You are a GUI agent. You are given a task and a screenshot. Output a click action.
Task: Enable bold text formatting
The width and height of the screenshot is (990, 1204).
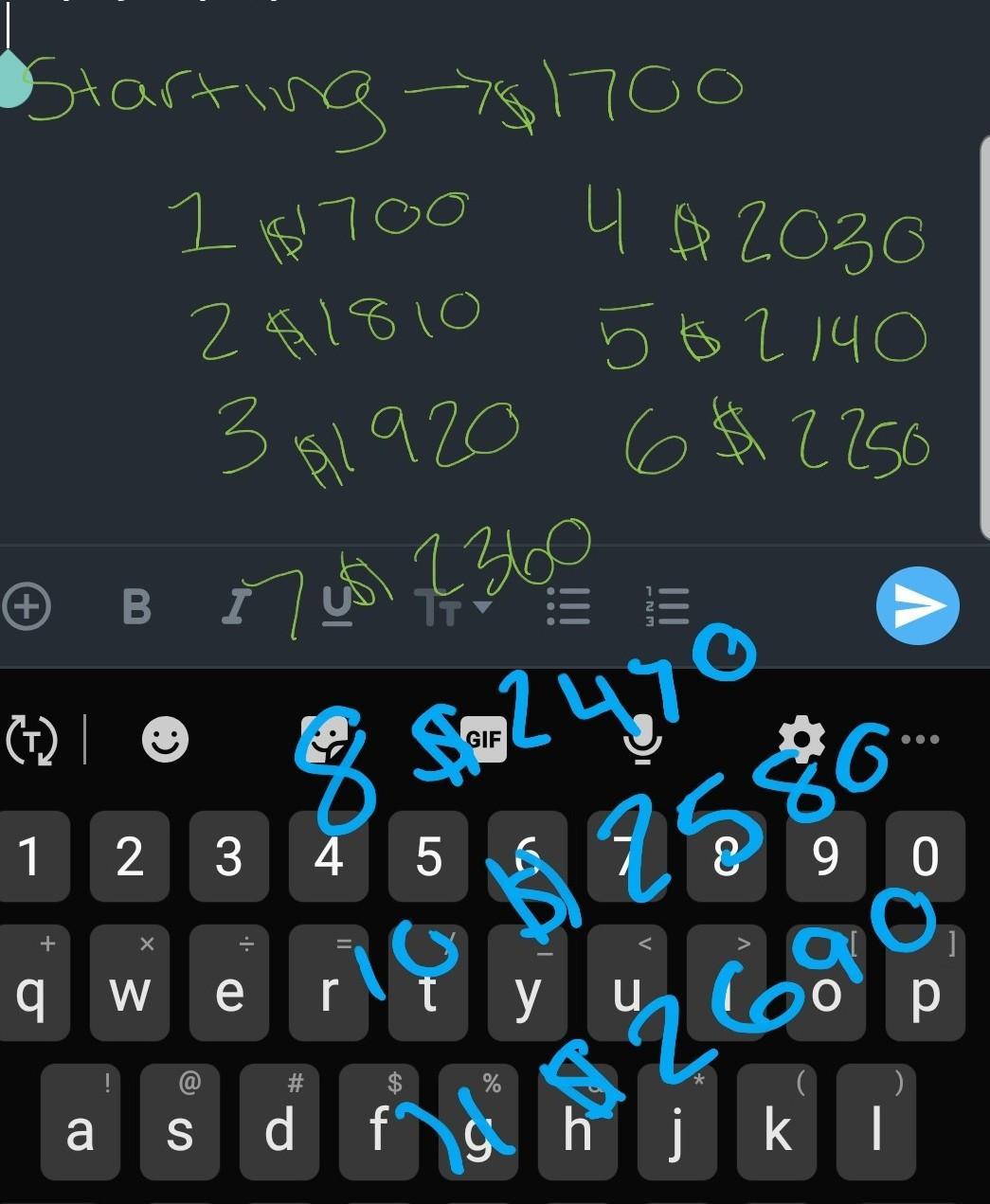click(x=136, y=606)
